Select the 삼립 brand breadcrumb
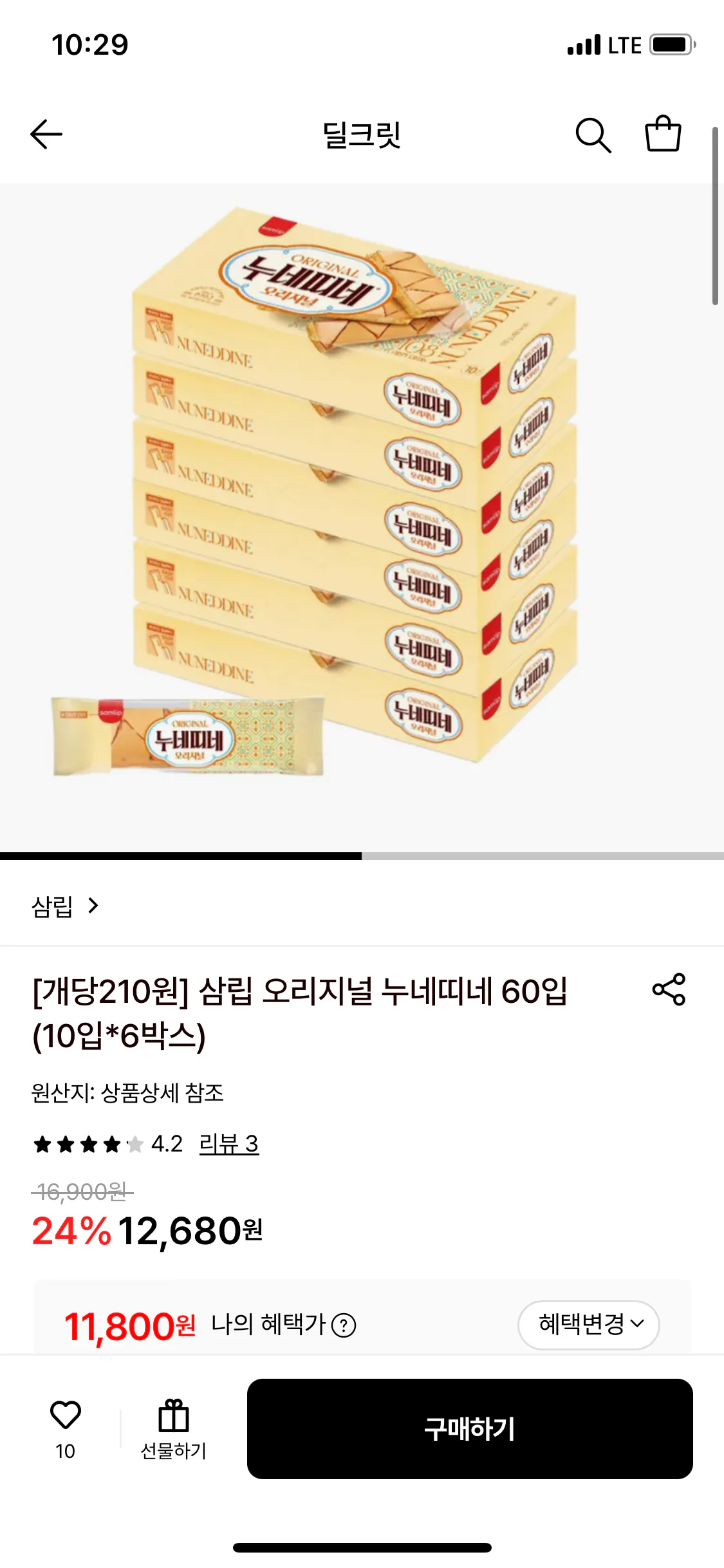This screenshot has height=1568, width=724. pyautogui.click(x=51, y=908)
